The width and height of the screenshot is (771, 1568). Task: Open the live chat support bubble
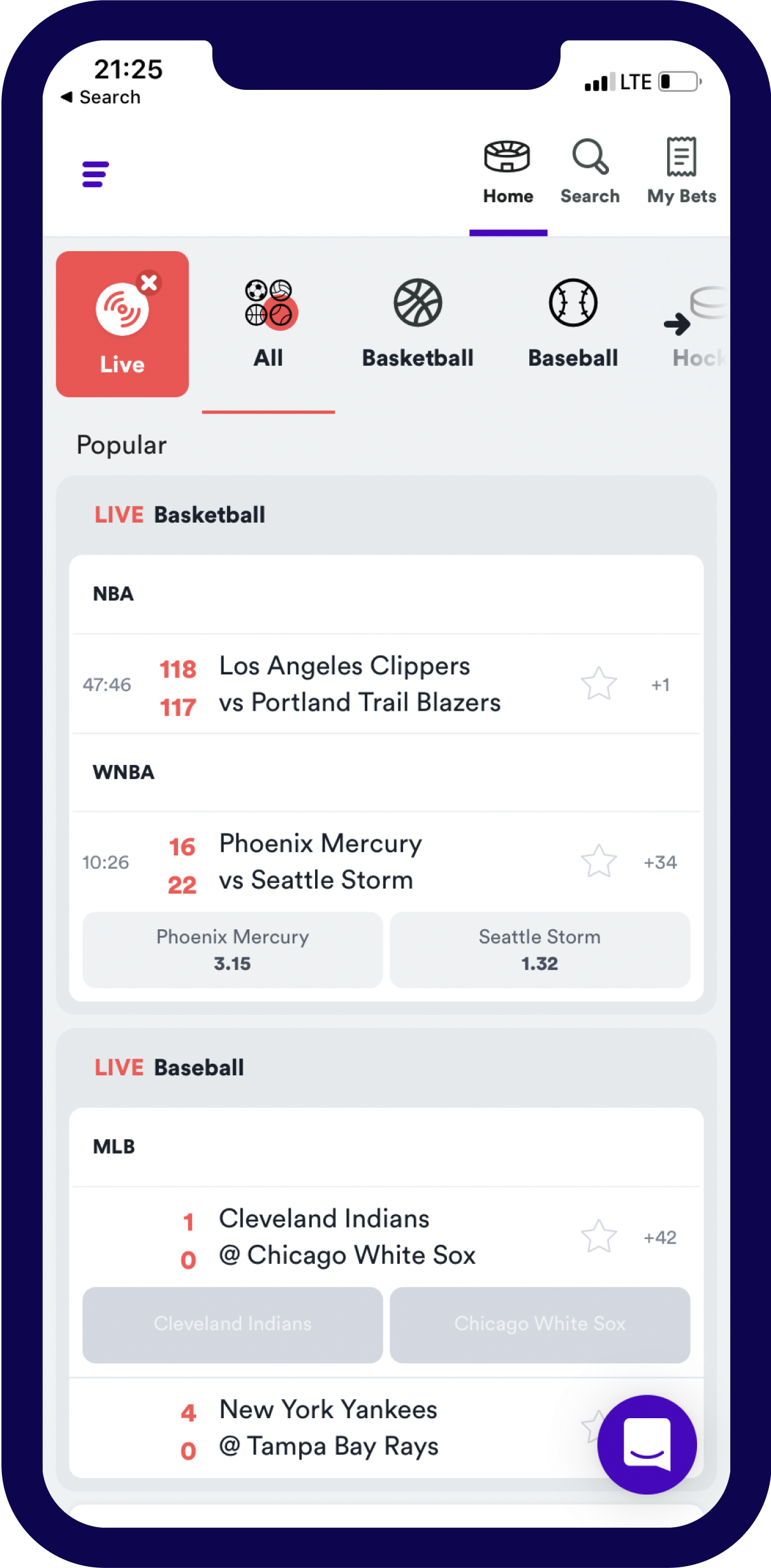click(647, 1444)
